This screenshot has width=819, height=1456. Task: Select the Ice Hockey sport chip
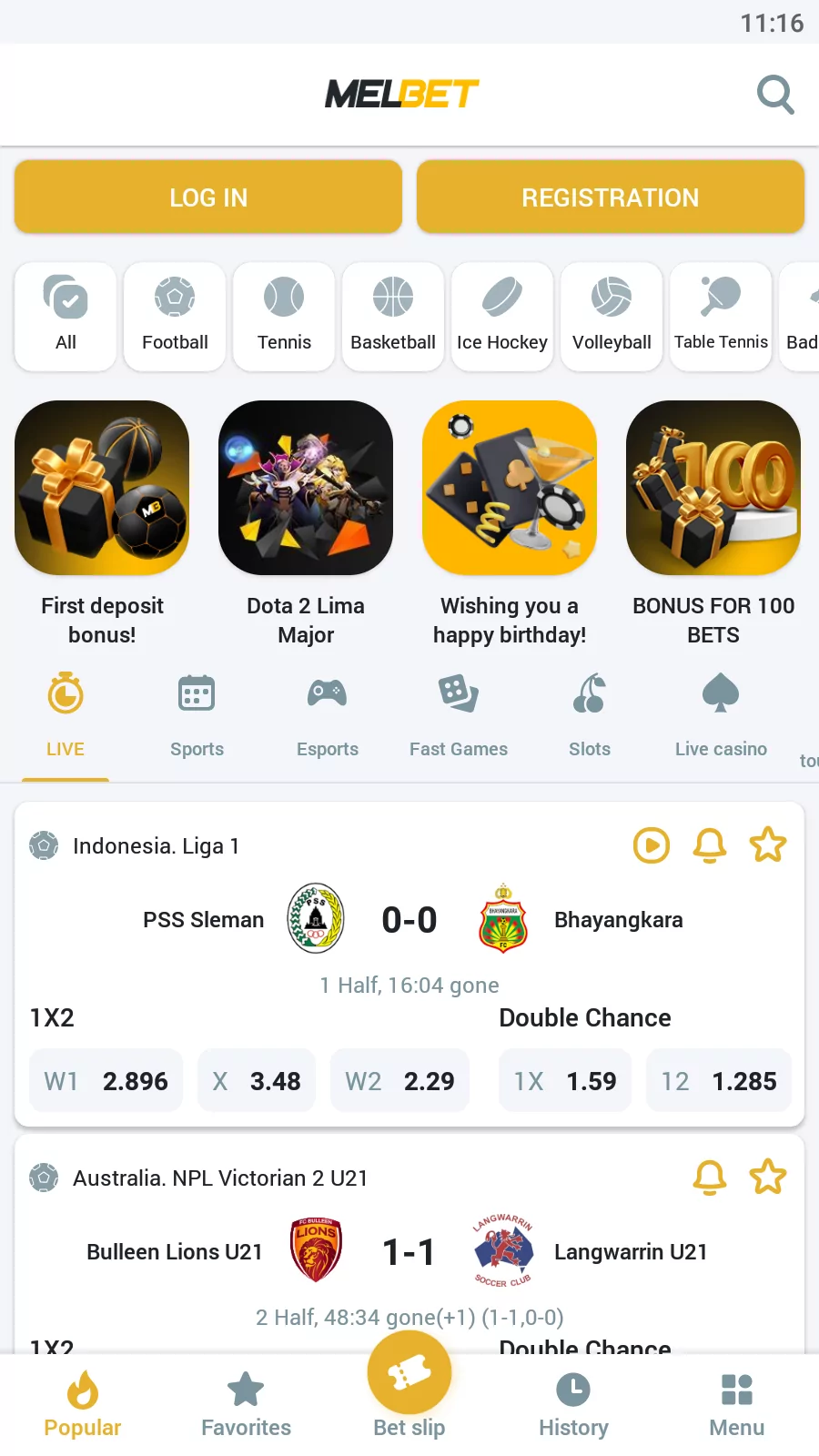click(502, 316)
